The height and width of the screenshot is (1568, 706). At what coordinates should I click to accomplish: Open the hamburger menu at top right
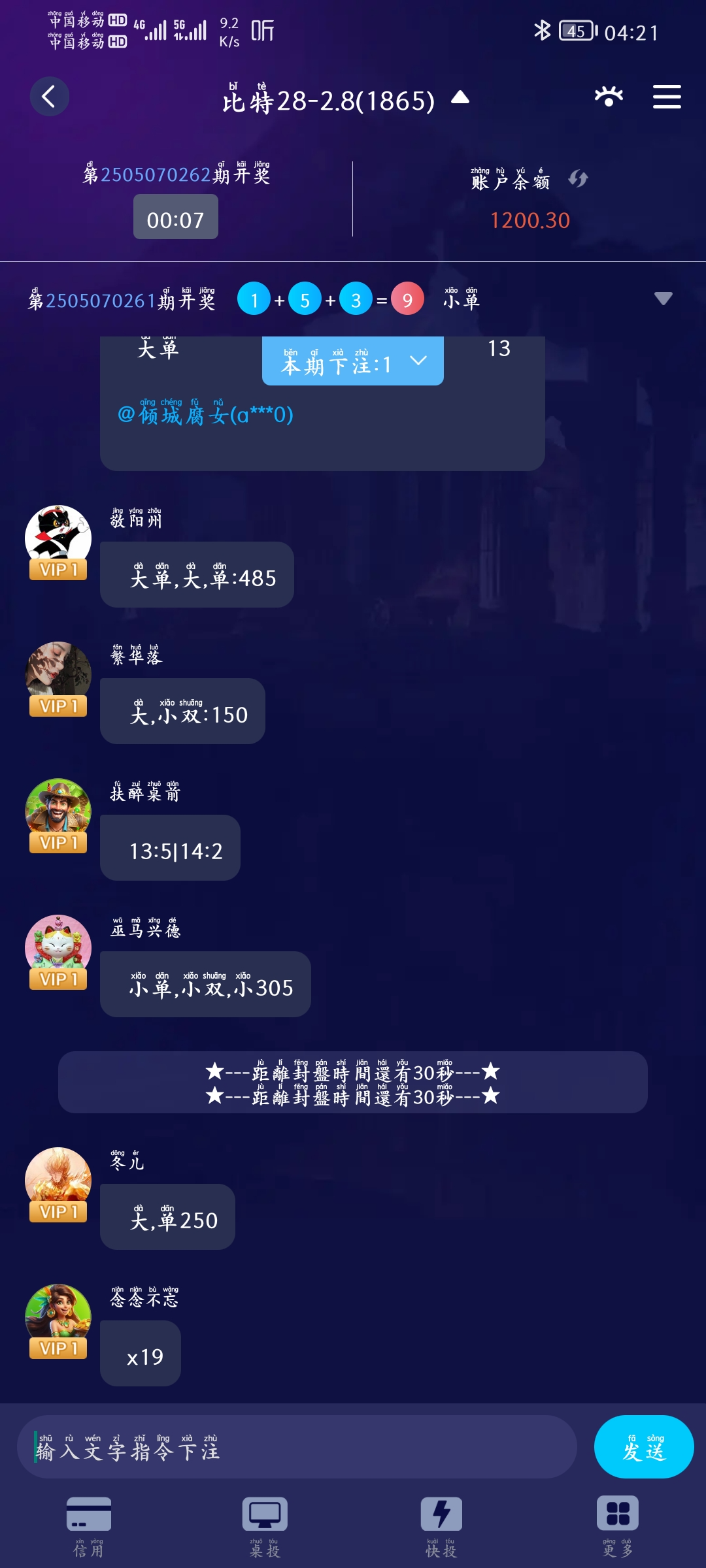pyautogui.click(x=667, y=97)
